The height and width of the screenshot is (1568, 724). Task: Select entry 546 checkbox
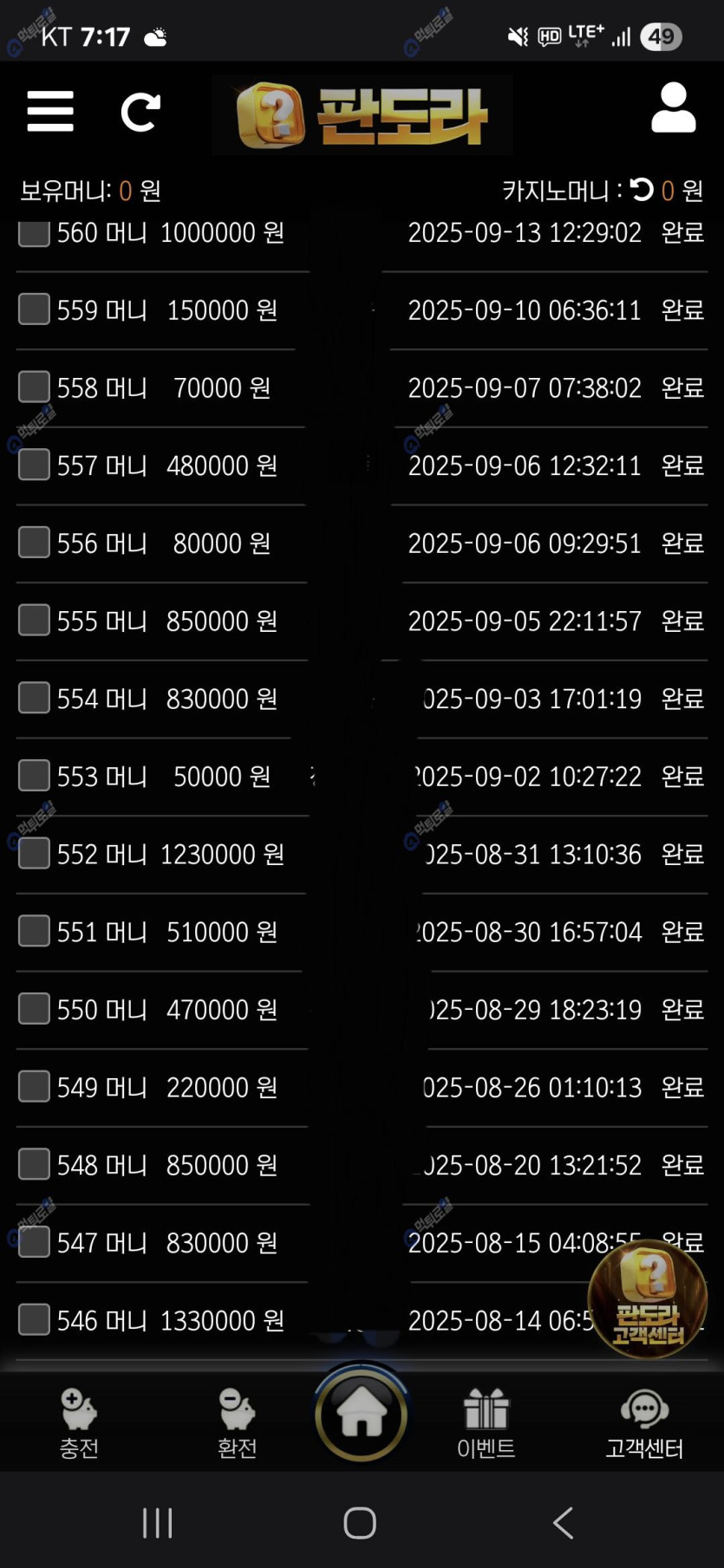pos(34,1320)
